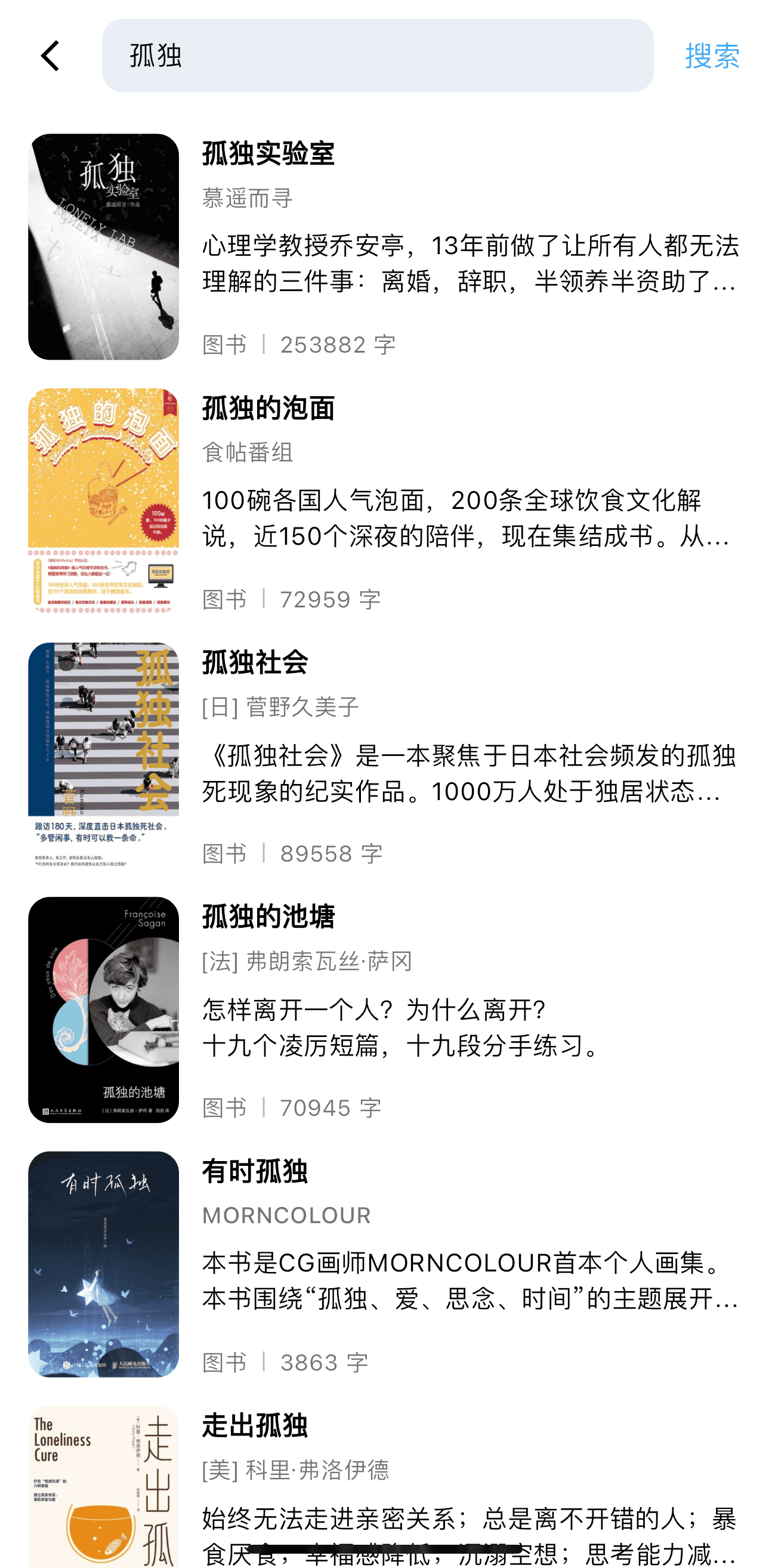
Task: Go back using the back arrow
Action: point(50,56)
